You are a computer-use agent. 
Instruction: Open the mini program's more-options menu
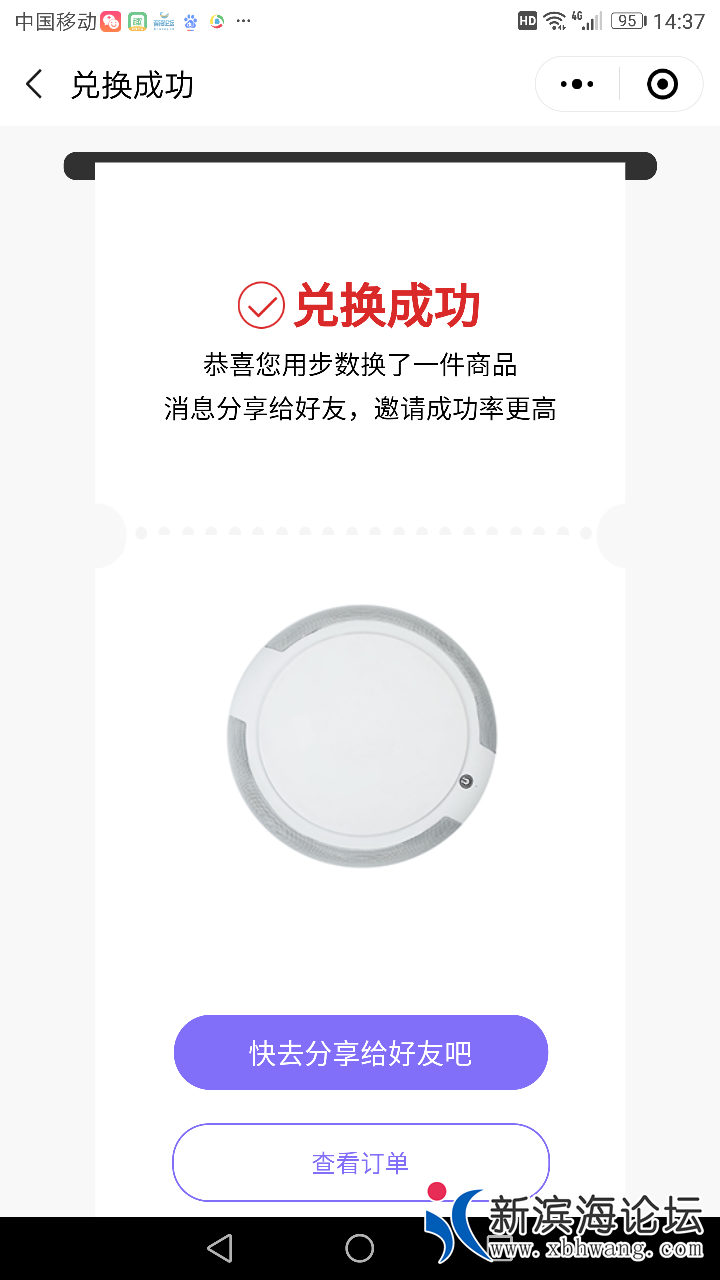click(577, 85)
